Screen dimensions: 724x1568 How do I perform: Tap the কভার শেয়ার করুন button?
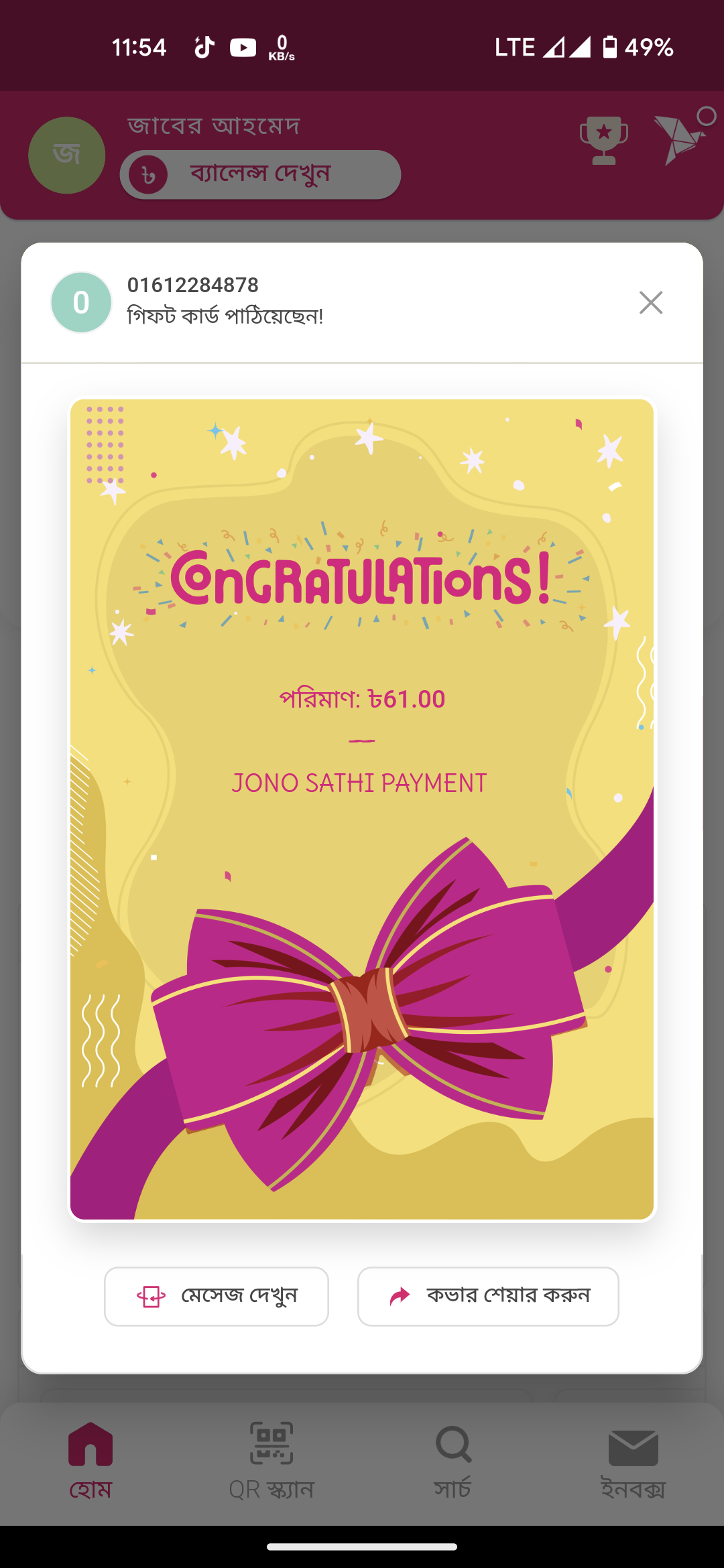click(488, 1296)
